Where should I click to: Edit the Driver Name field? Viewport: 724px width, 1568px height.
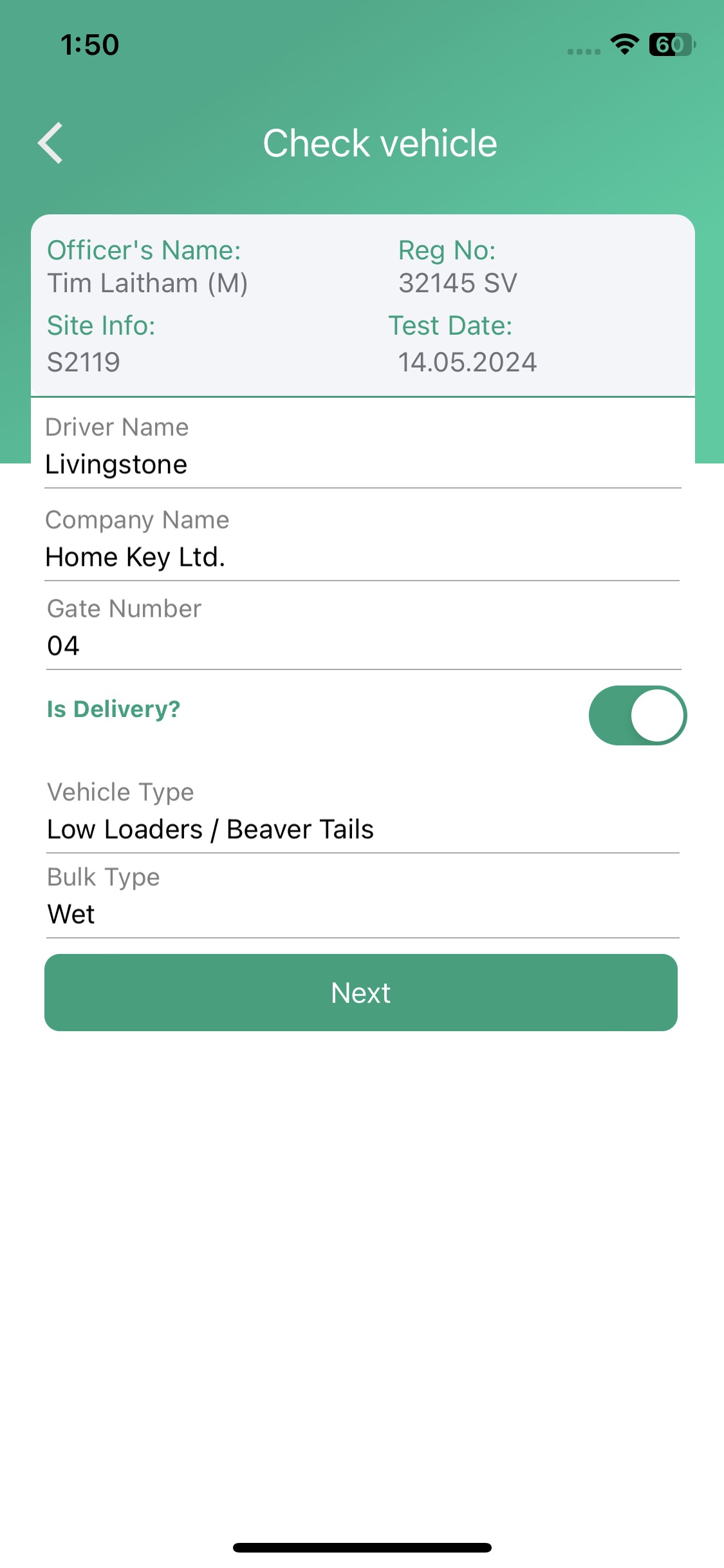click(x=362, y=465)
